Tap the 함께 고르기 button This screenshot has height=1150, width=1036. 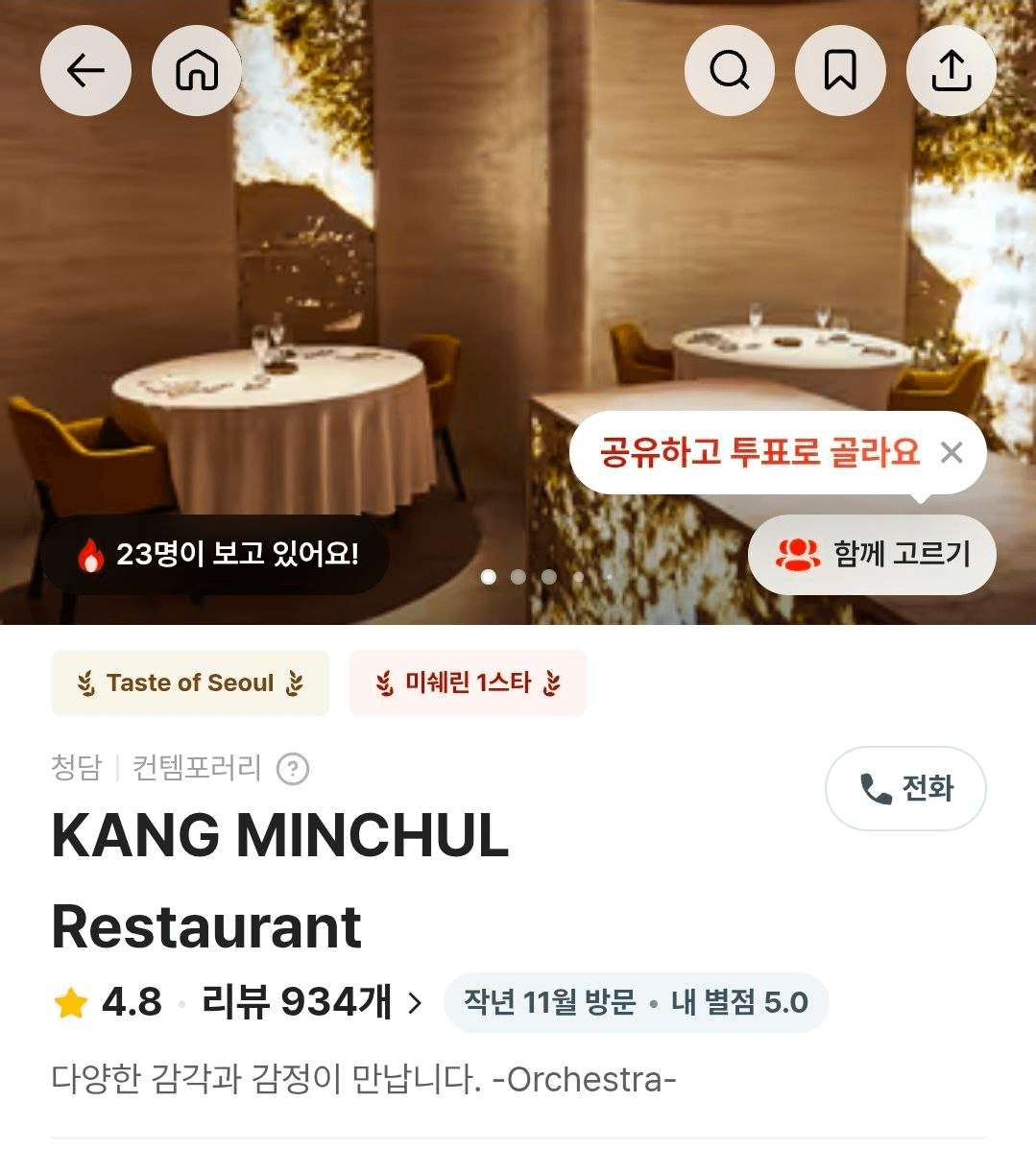(872, 555)
